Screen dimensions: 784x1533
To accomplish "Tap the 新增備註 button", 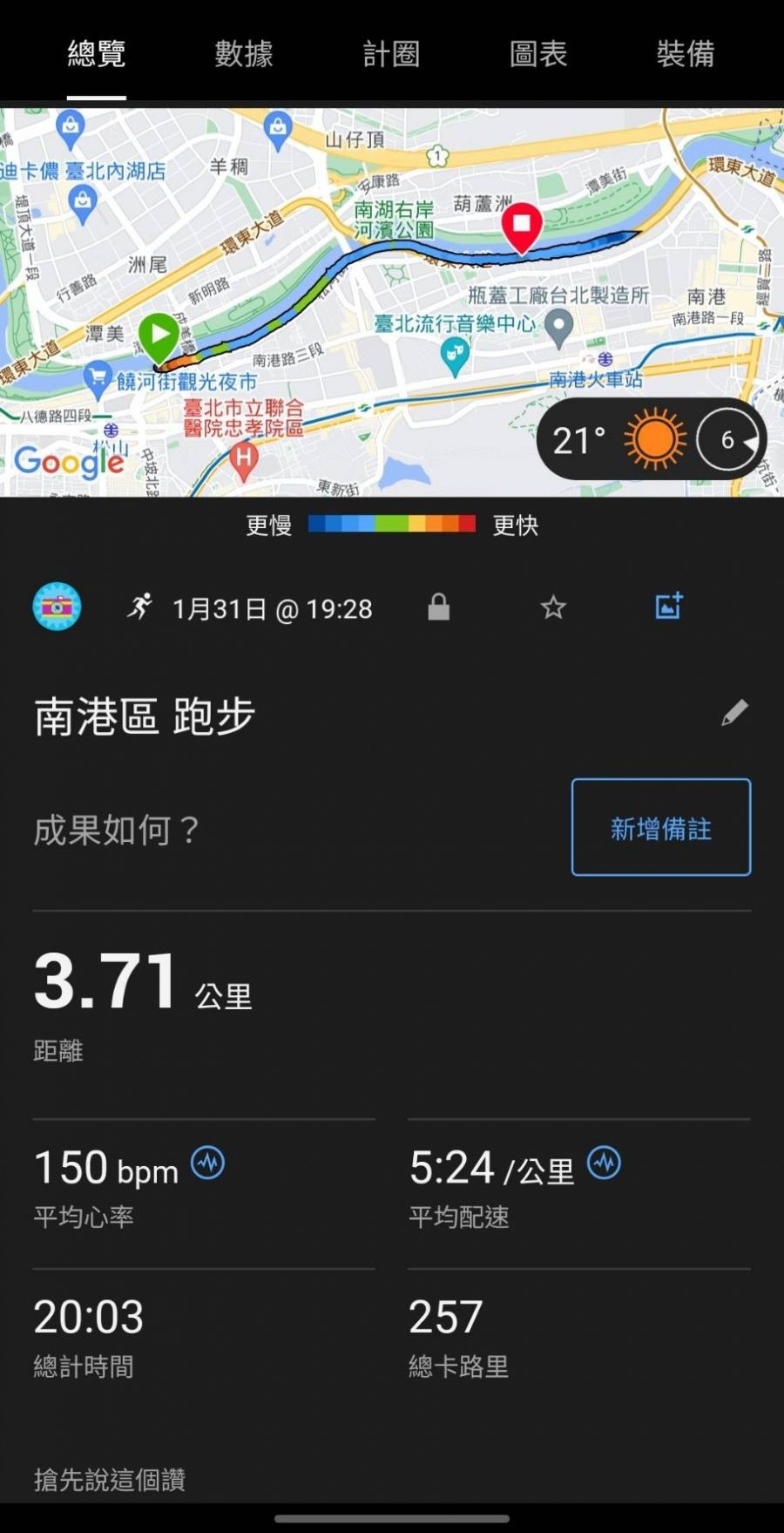I will [x=660, y=827].
